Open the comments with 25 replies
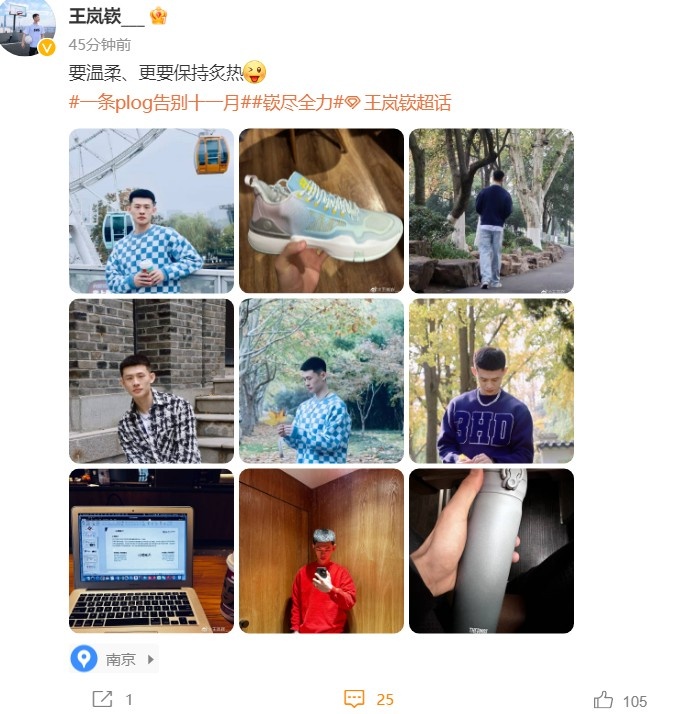This screenshot has height=714, width=682. pyautogui.click(x=368, y=700)
